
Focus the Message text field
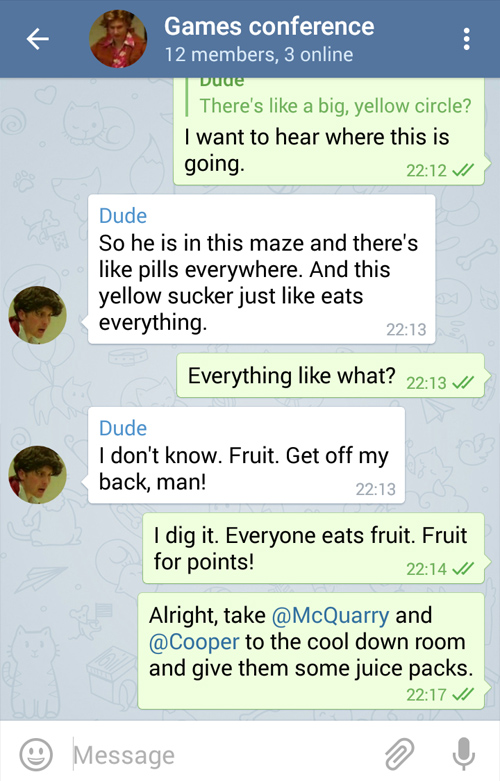pos(224,755)
